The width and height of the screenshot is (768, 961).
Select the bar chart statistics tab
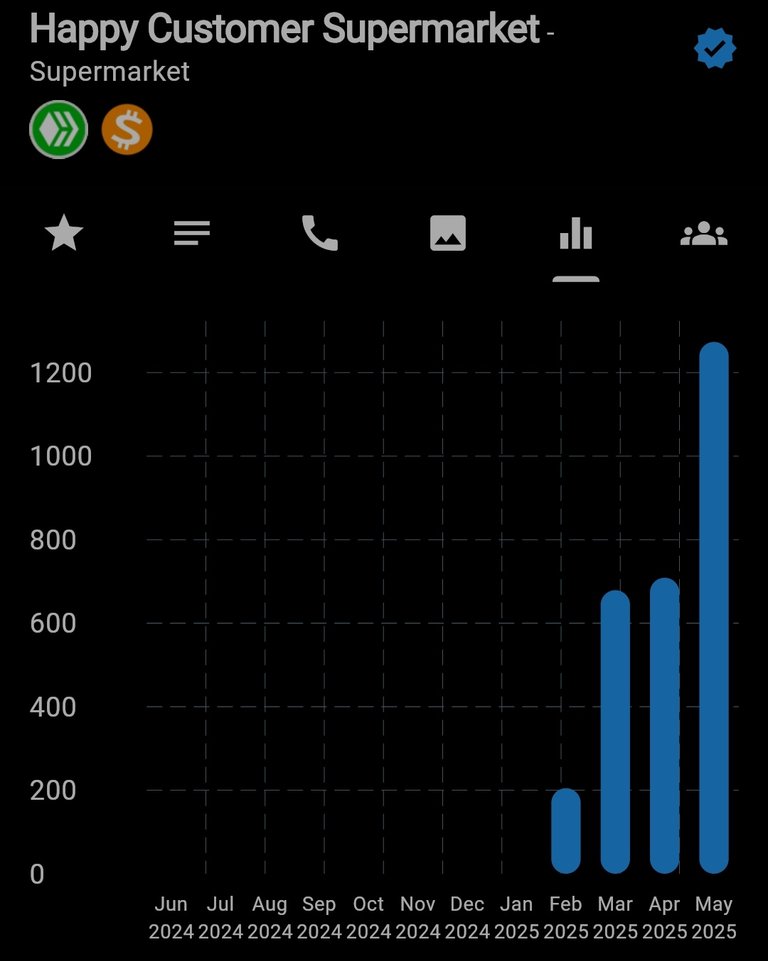click(576, 234)
